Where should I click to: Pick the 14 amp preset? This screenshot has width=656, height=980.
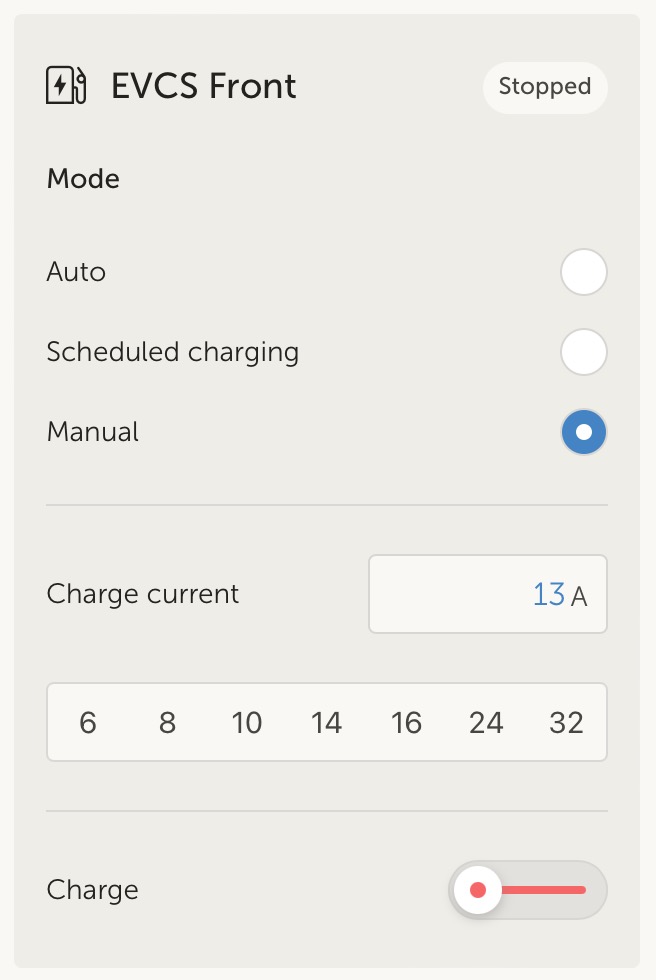pos(327,722)
